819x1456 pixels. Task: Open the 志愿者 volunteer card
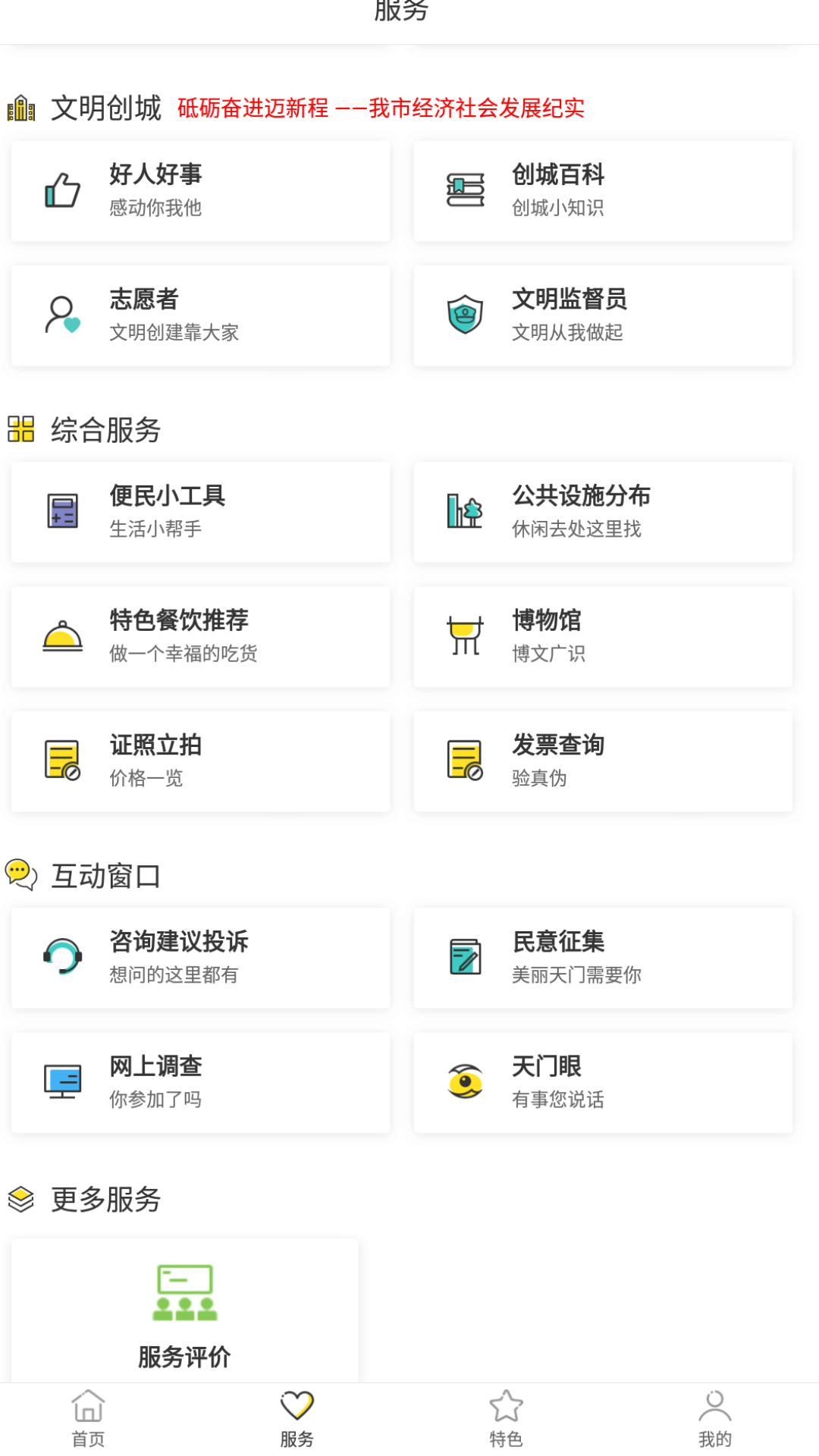(200, 315)
